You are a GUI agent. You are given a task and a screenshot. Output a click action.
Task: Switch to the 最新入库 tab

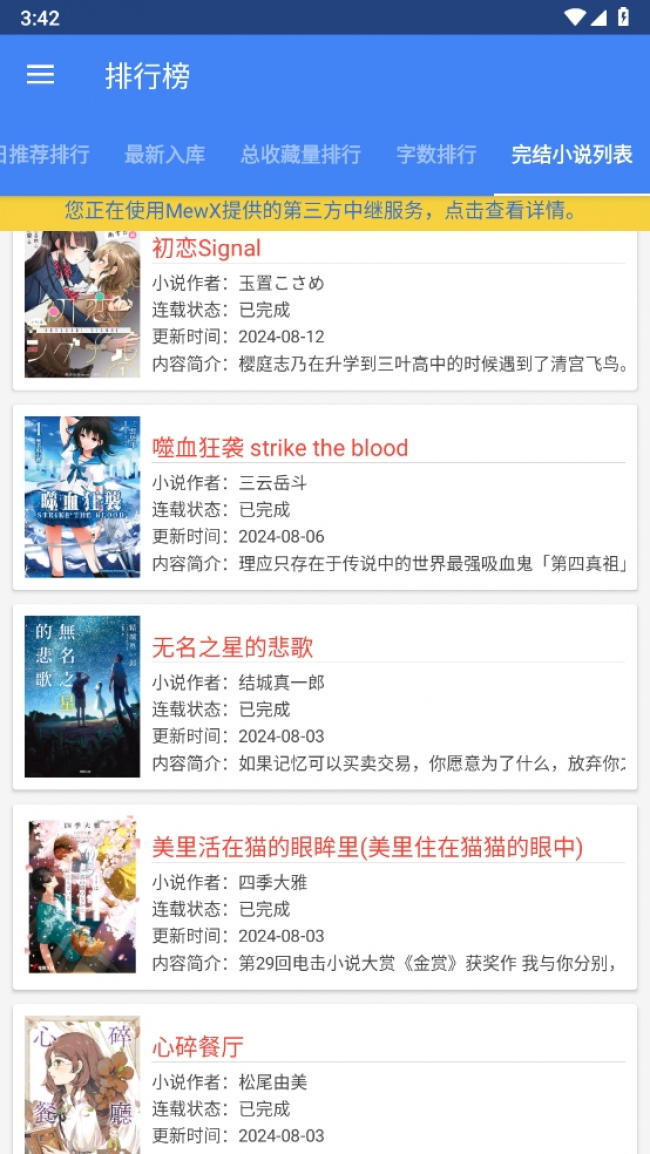point(165,155)
